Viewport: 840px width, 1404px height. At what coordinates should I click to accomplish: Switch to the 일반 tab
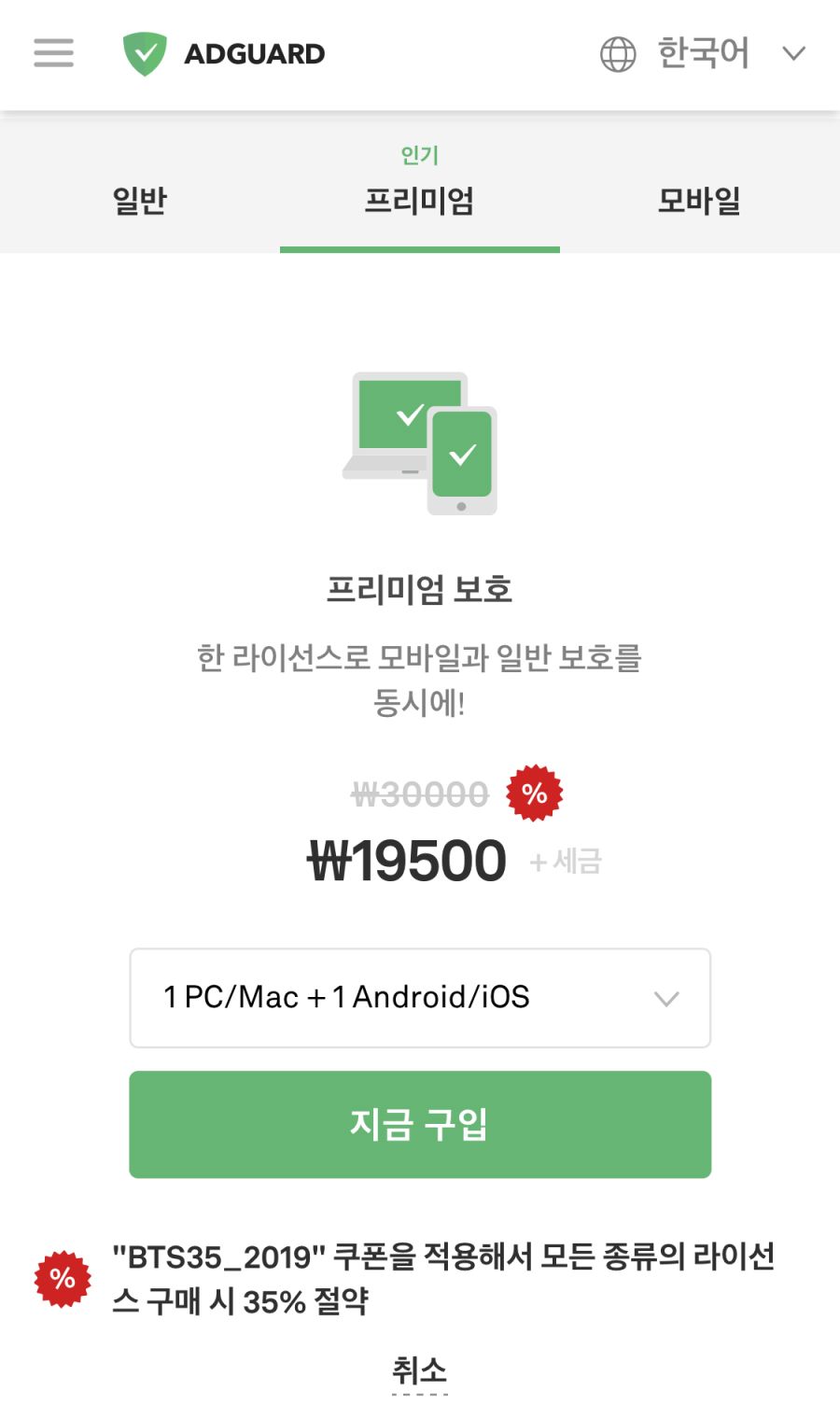pyautogui.click(x=138, y=200)
